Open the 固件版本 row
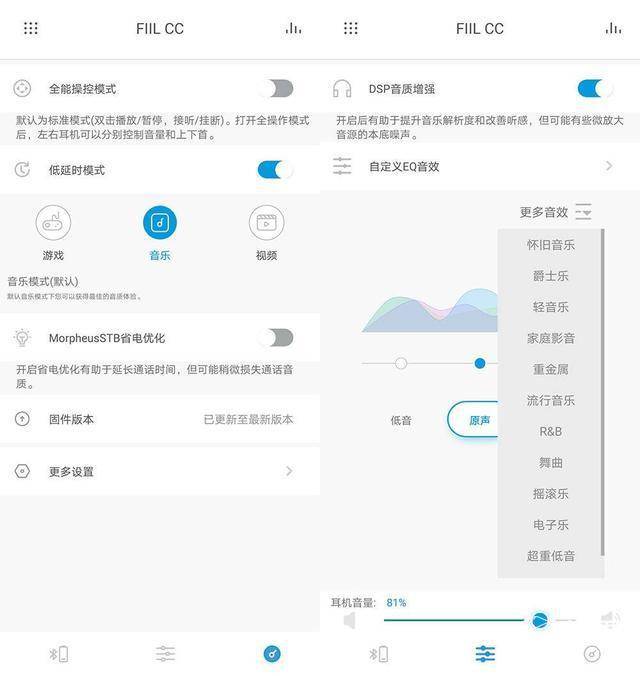The image size is (640, 676). click(160, 419)
